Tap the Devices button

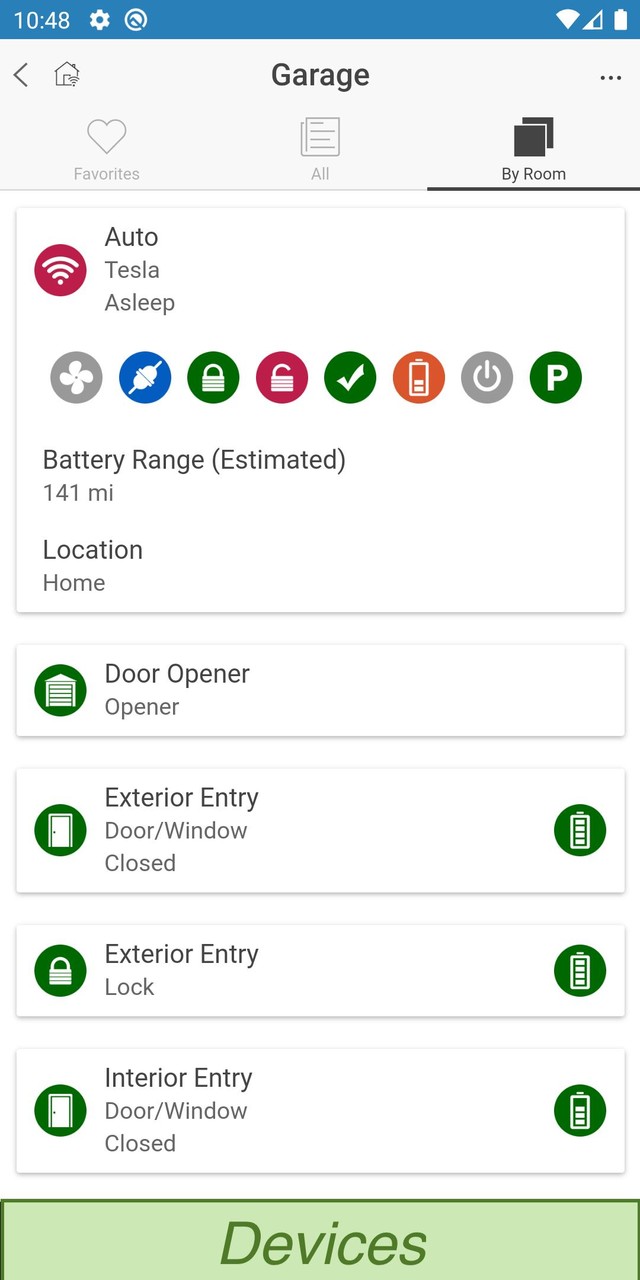[320, 1240]
